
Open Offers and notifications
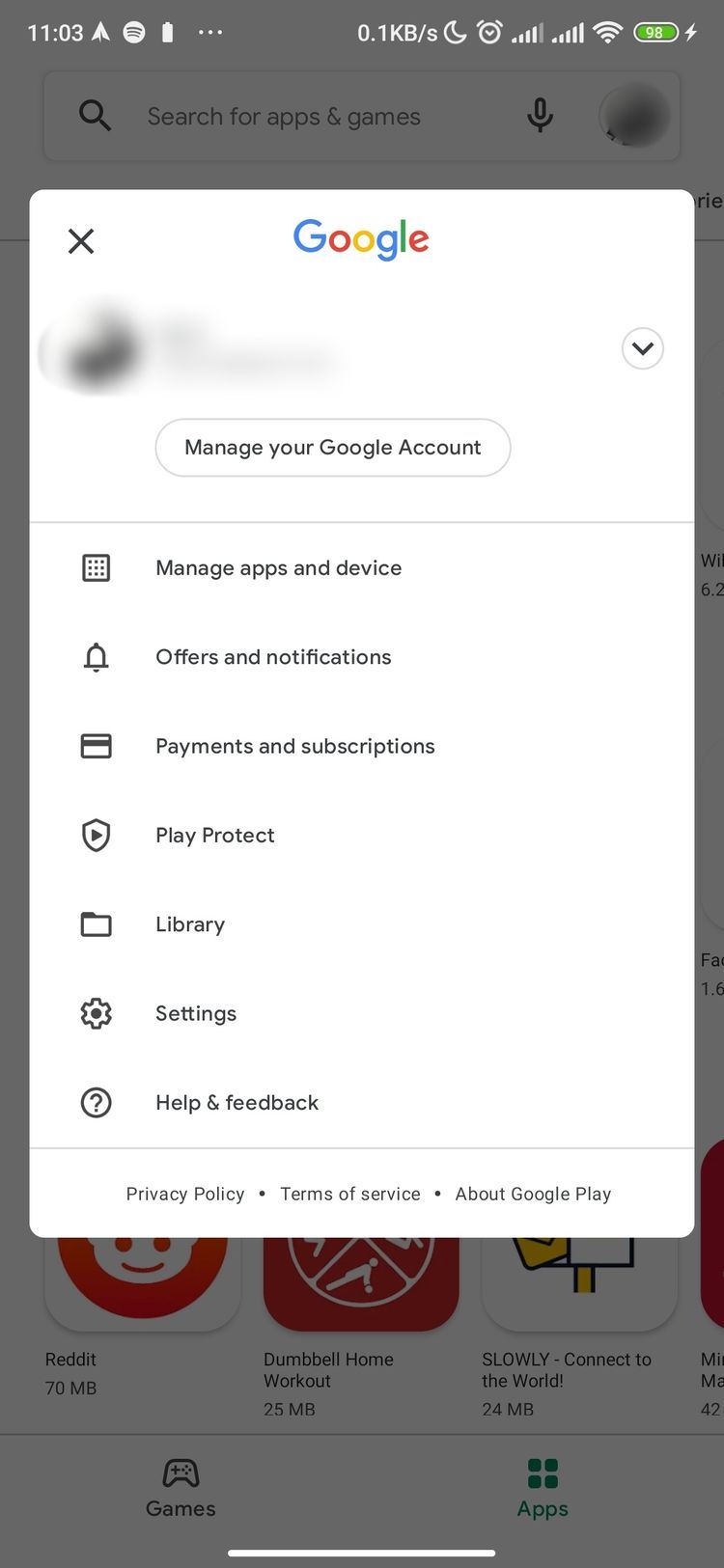tap(273, 657)
